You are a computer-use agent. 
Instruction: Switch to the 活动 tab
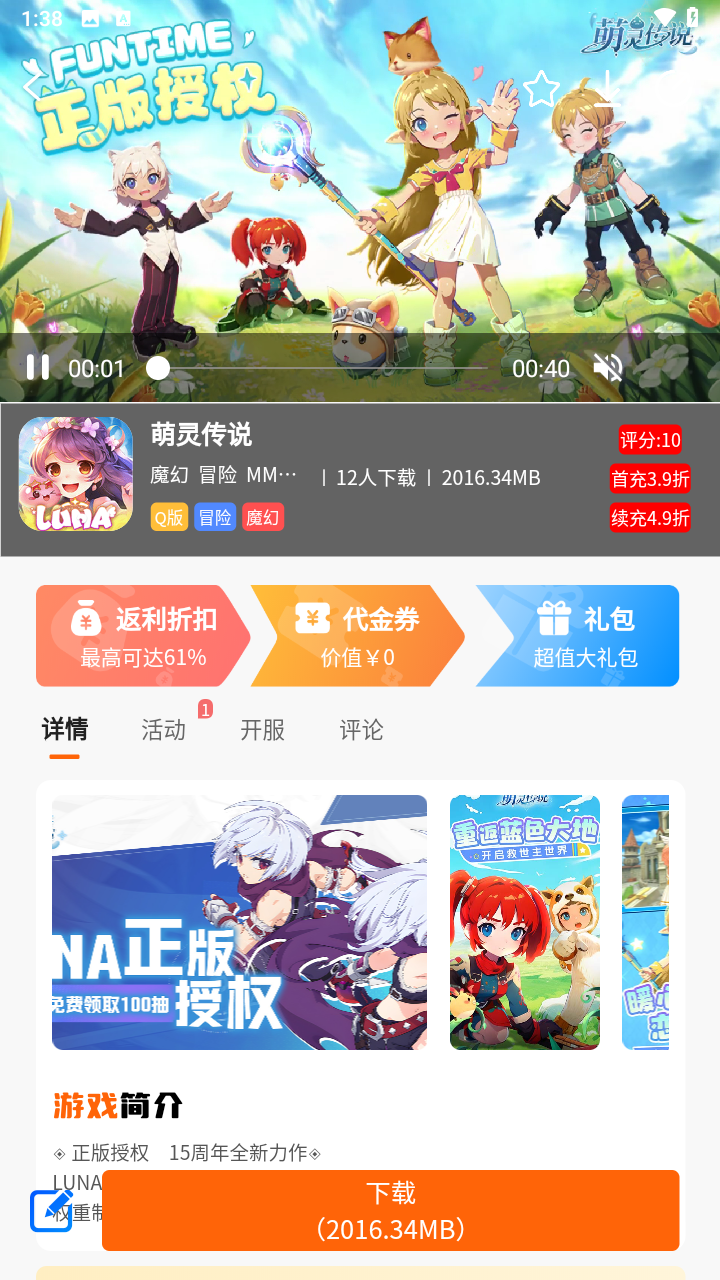click(165, 730)
